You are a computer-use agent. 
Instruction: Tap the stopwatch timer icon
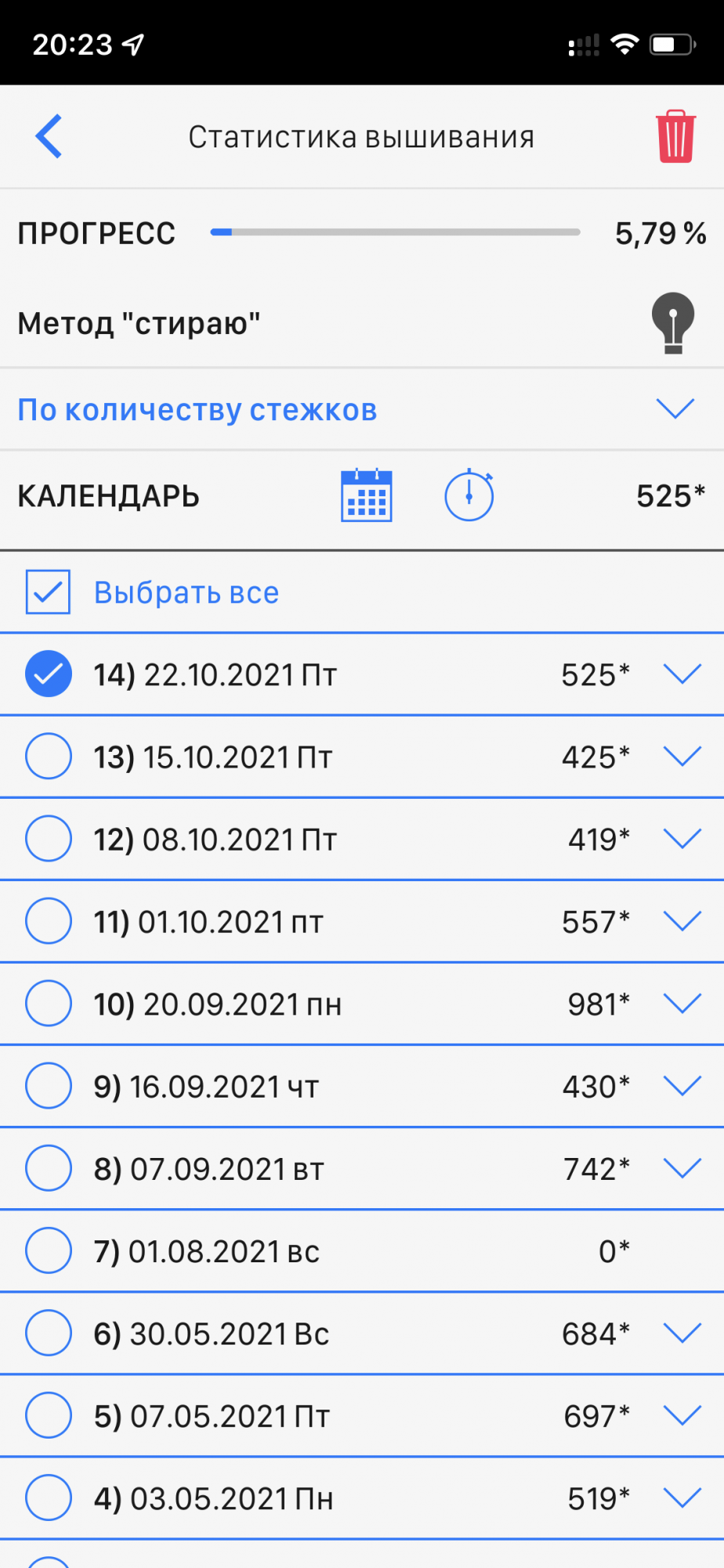tap(469, 495)
